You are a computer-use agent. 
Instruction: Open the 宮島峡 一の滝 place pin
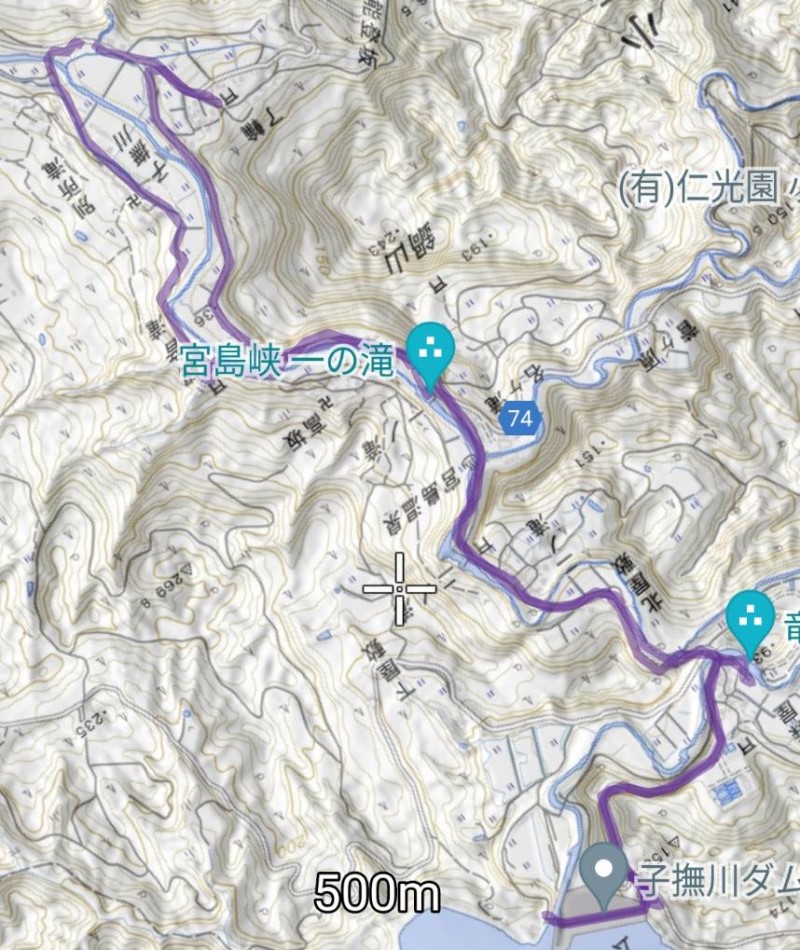[432, 352]
